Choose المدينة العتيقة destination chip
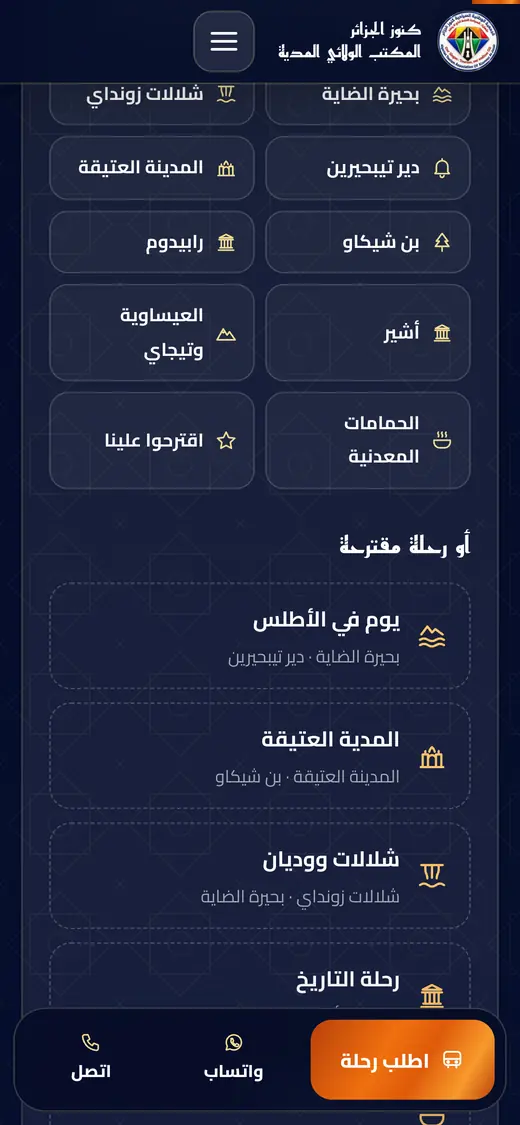Screen dimensions: 520x1125 152,168
